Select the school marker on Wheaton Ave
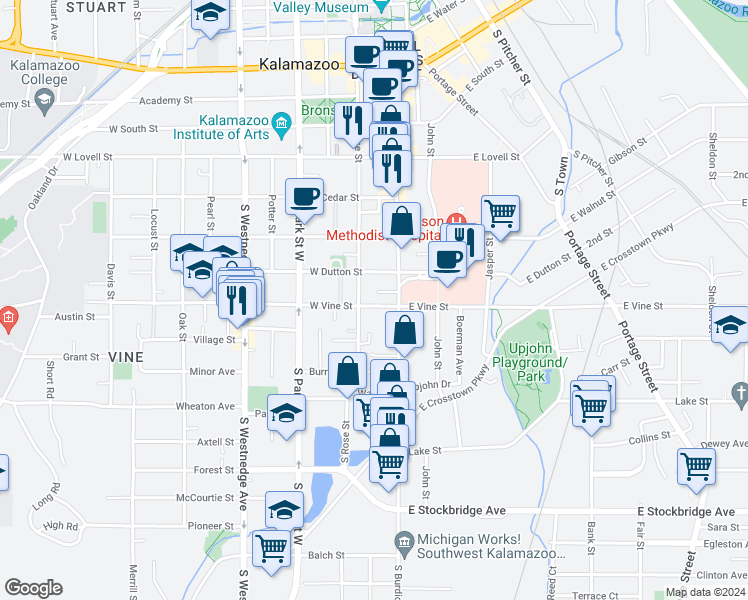Viewport: 748px width, 600px height. (x=286, y=414)
